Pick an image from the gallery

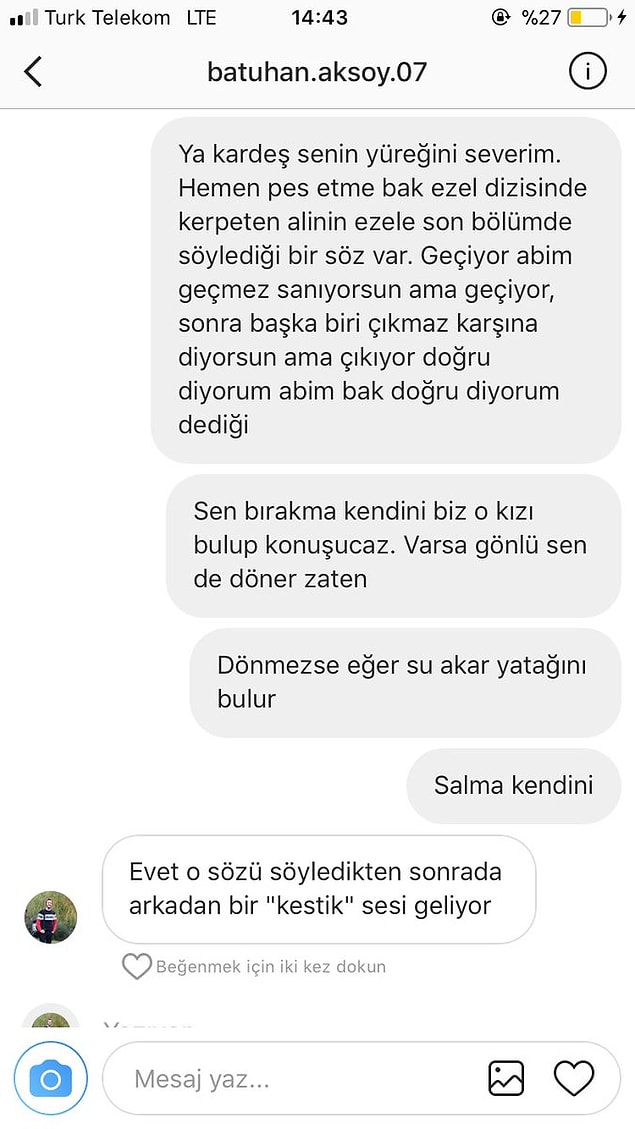[x=506, y=1078]
